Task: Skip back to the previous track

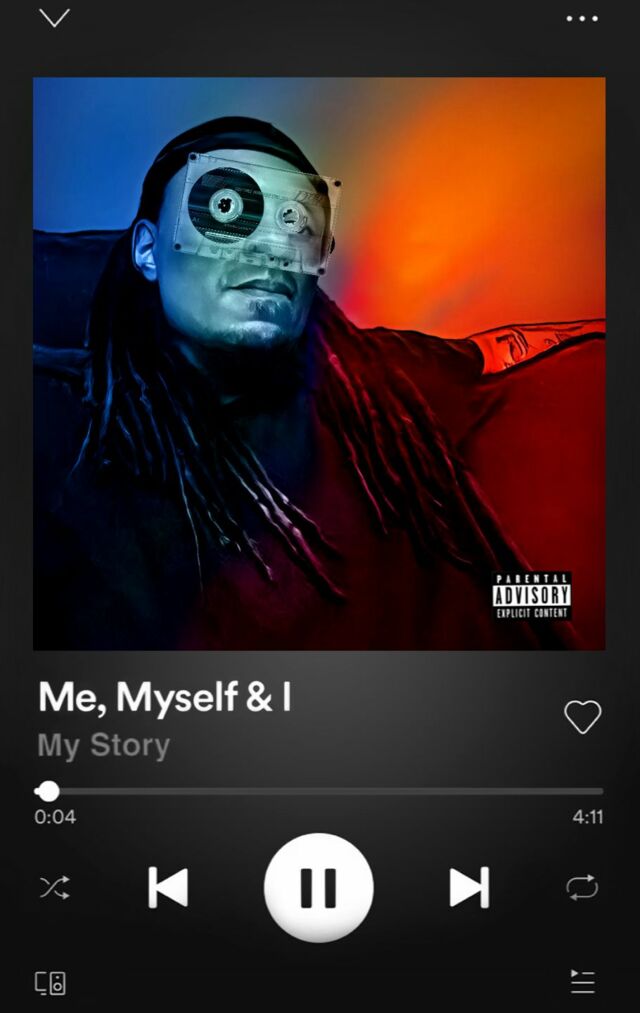Action: (168, 887)
